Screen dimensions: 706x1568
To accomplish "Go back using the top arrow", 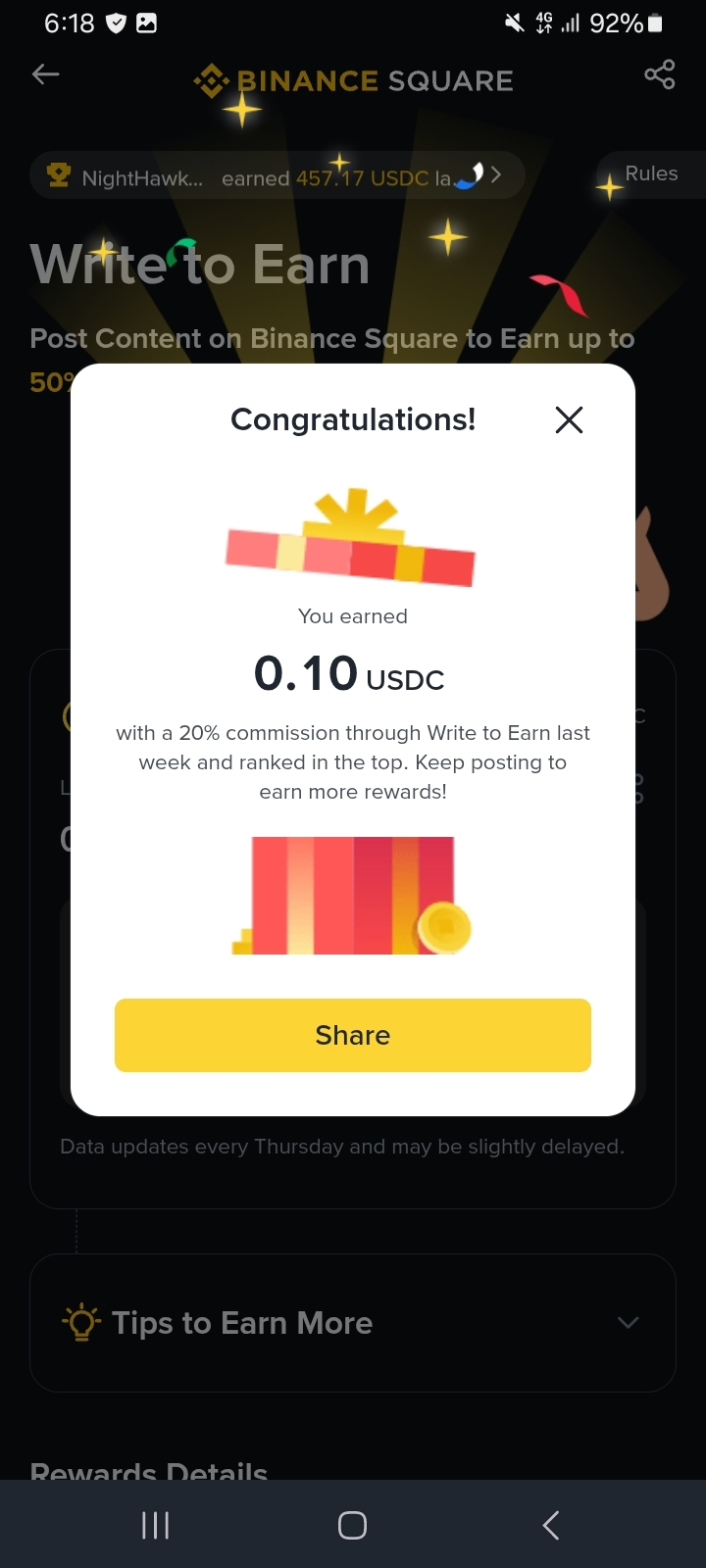I will pos(46,74).
